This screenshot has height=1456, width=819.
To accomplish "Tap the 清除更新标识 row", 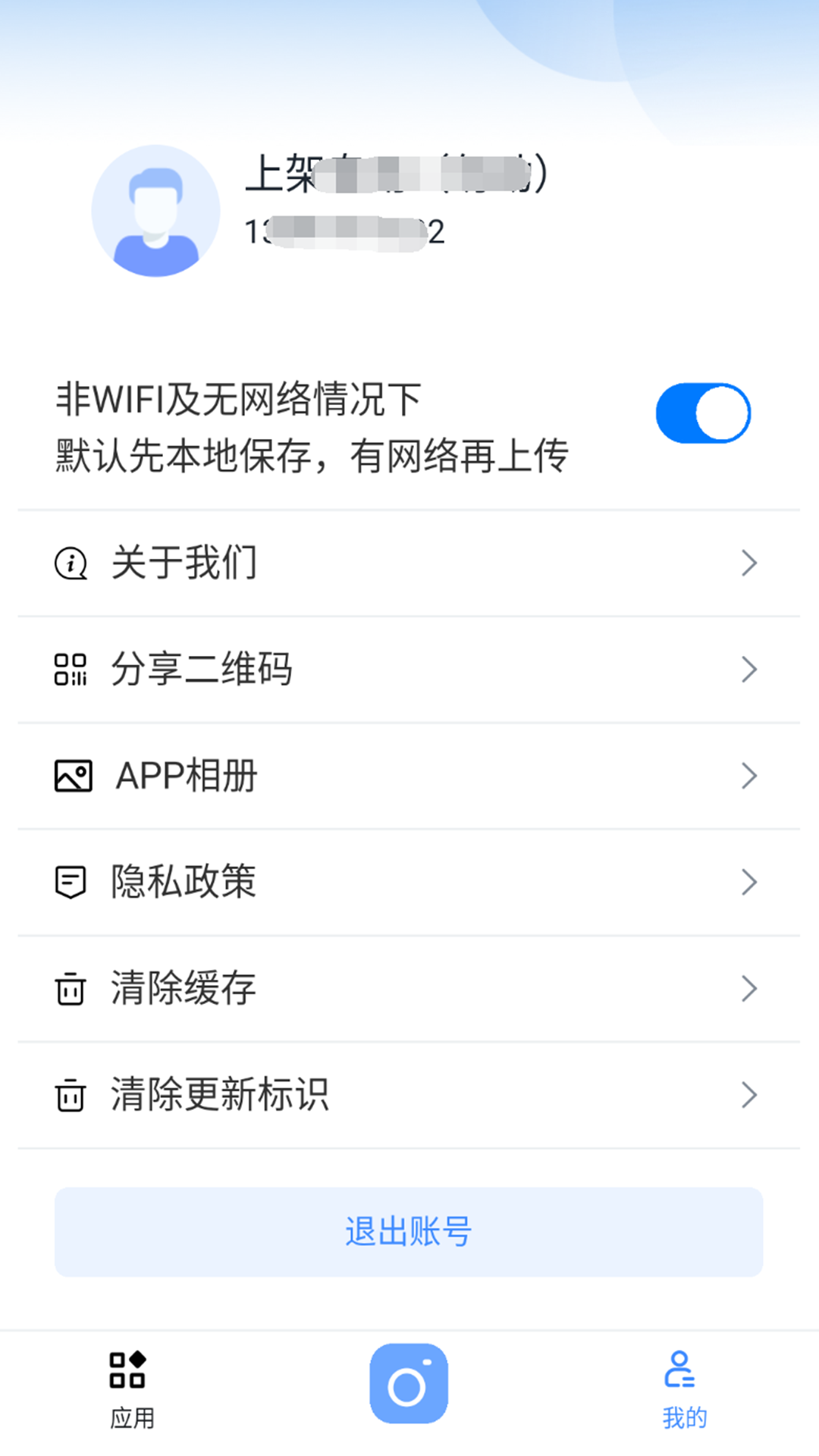I will pos(408,1094).
